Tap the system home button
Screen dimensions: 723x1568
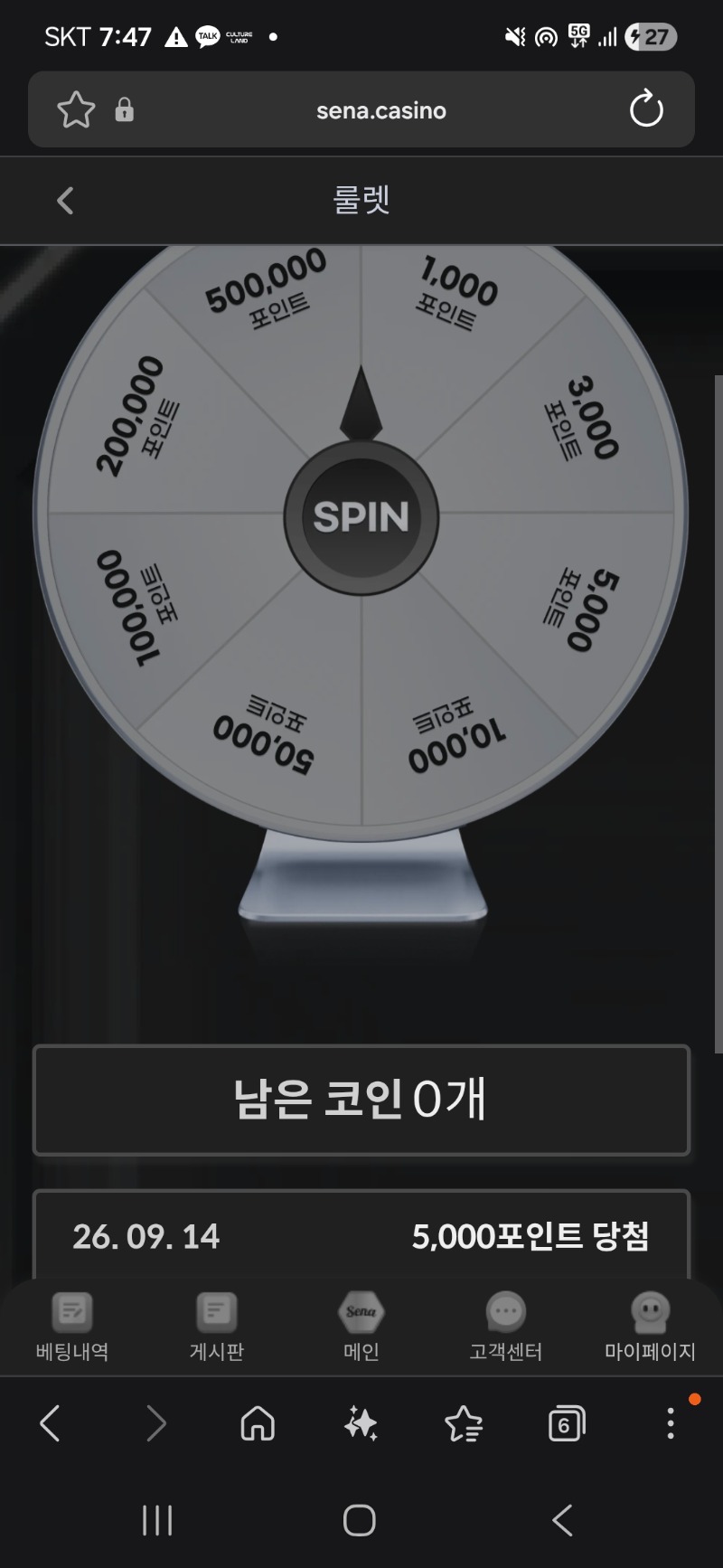point(360,1520)
